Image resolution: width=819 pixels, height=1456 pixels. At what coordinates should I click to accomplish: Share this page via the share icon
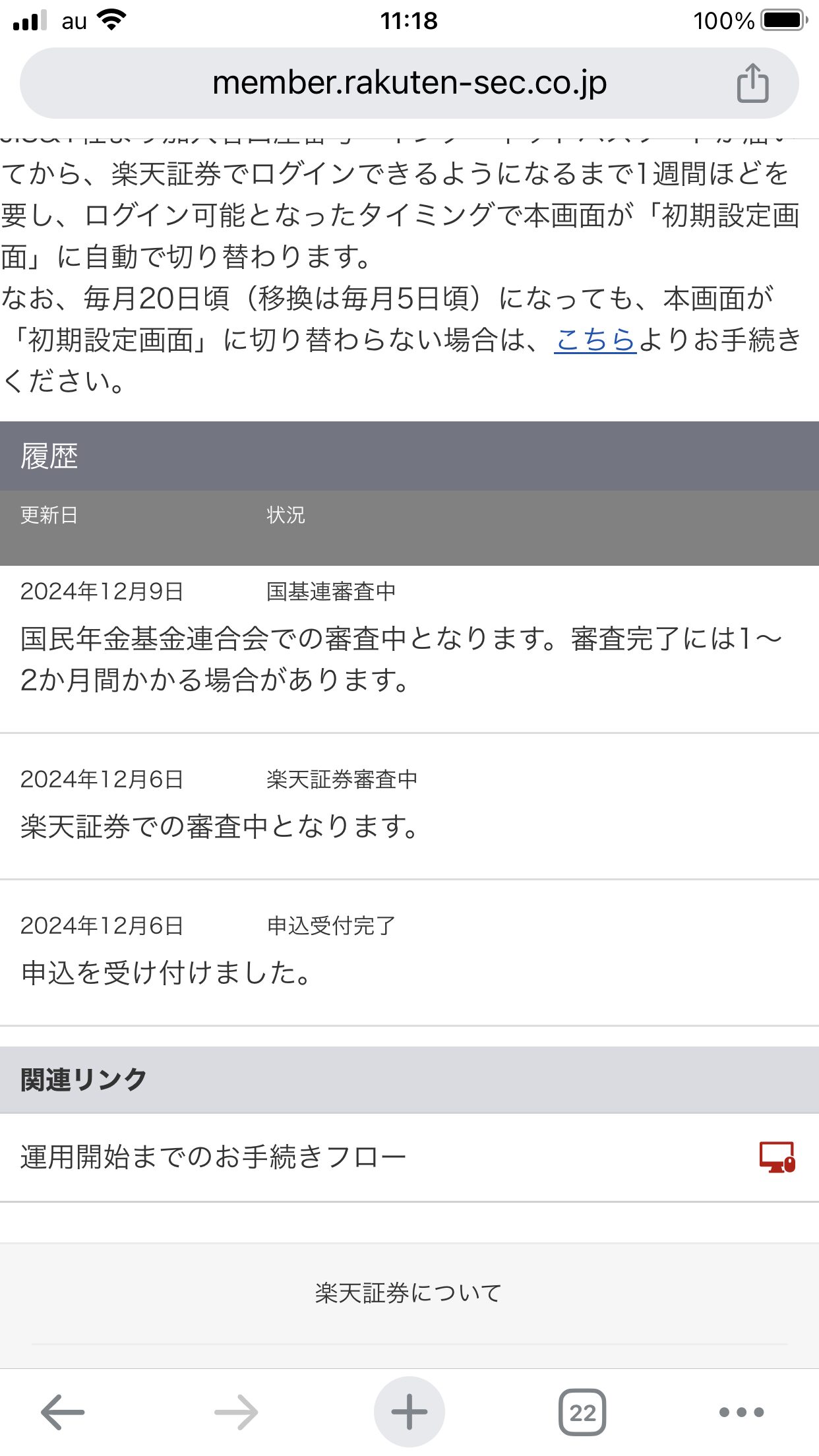coord(752,83)
